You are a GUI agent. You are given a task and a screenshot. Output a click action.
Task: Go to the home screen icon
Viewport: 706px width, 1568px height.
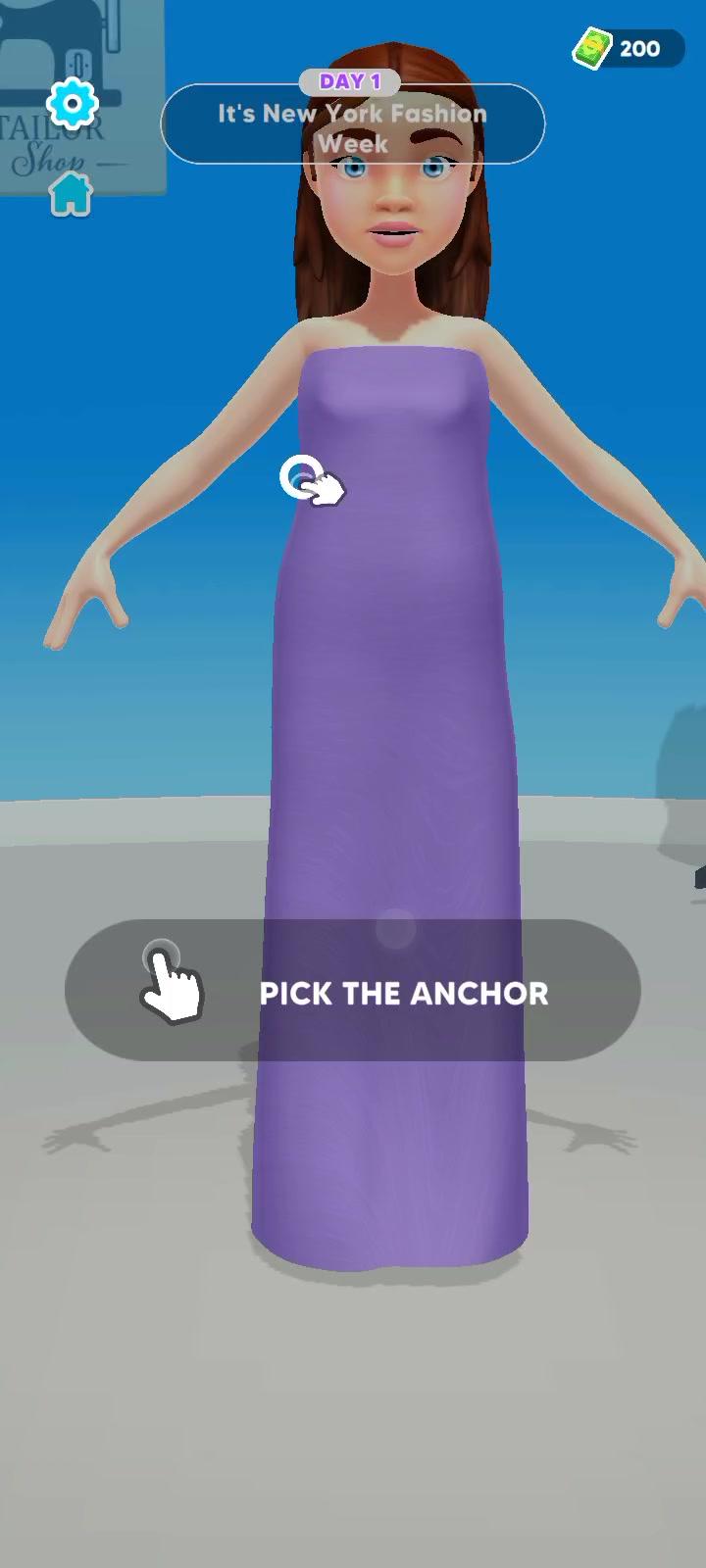click(x=71, y=193)
